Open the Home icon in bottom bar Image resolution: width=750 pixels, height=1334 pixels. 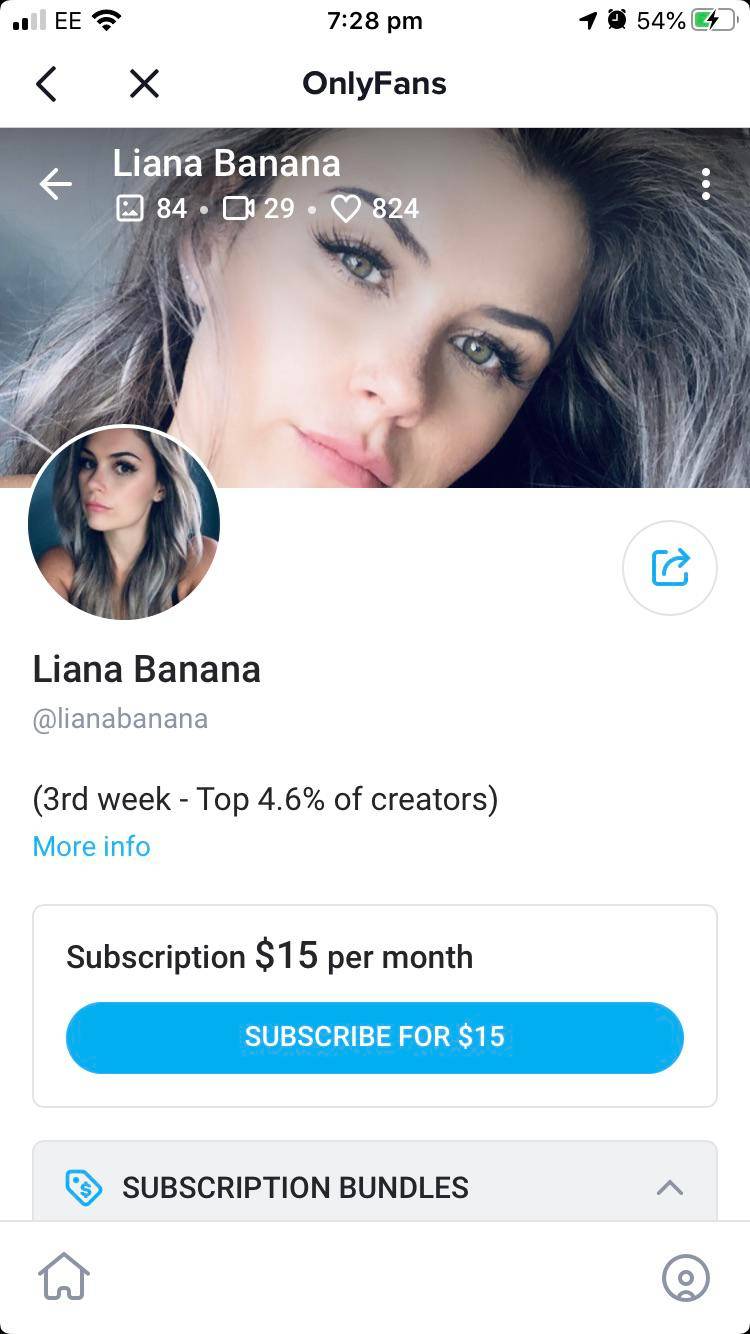click(x=63, y=1277)
